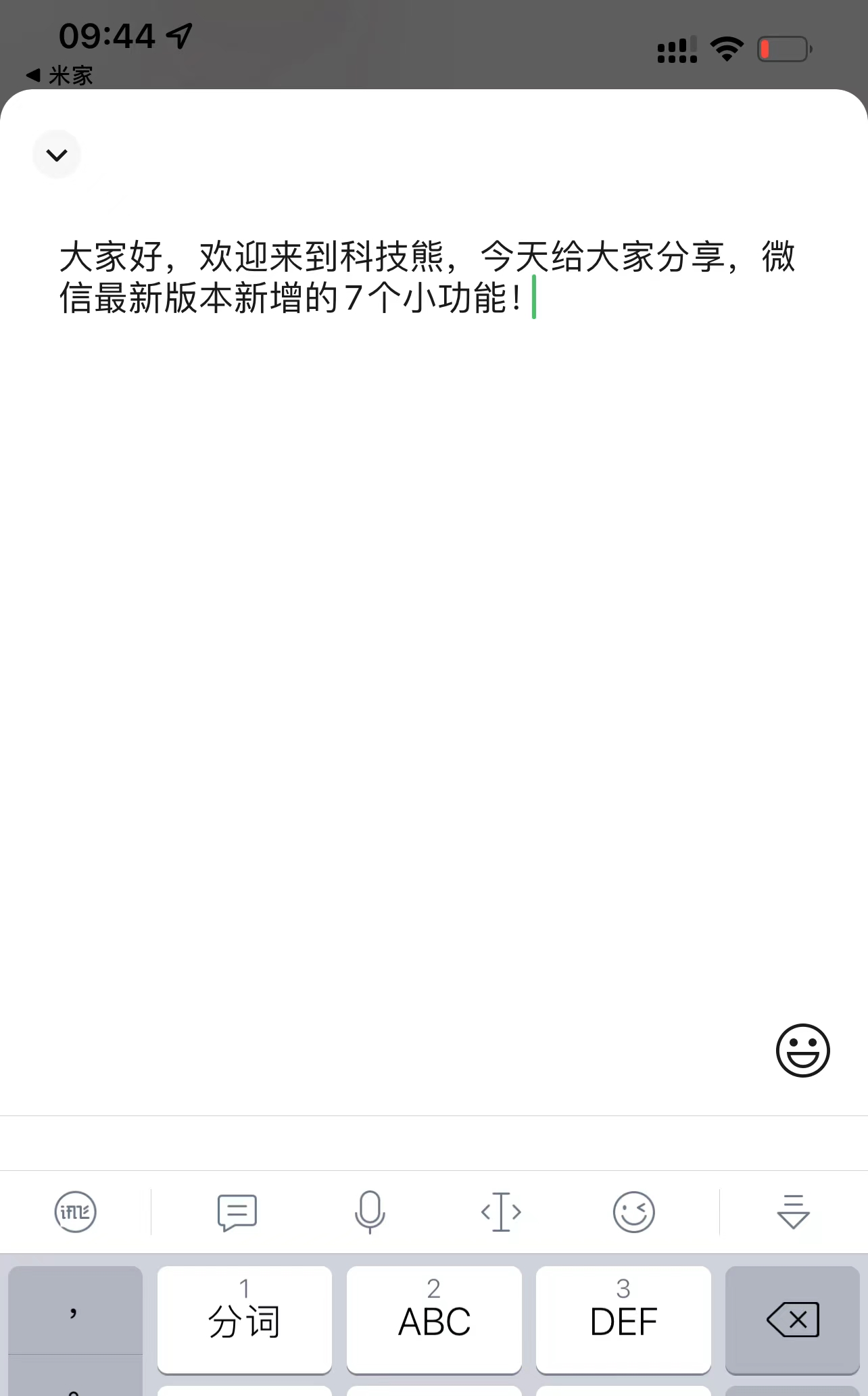Collapse the full-screen text view with the chevron
This screenshot has width=868, height=1396.
(57, 154)
